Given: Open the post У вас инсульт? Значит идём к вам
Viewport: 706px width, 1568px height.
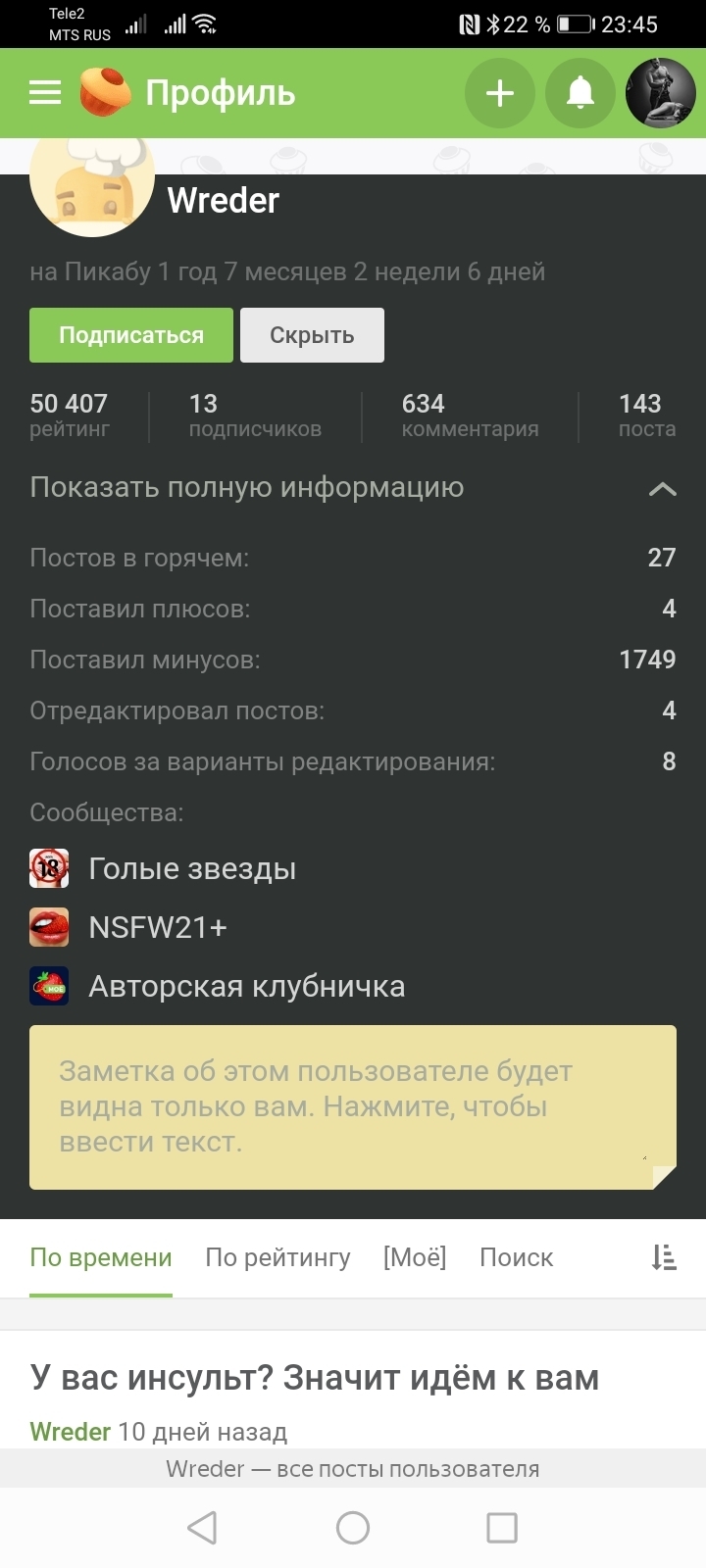Looking at the screenshot, I should 314,1379.
